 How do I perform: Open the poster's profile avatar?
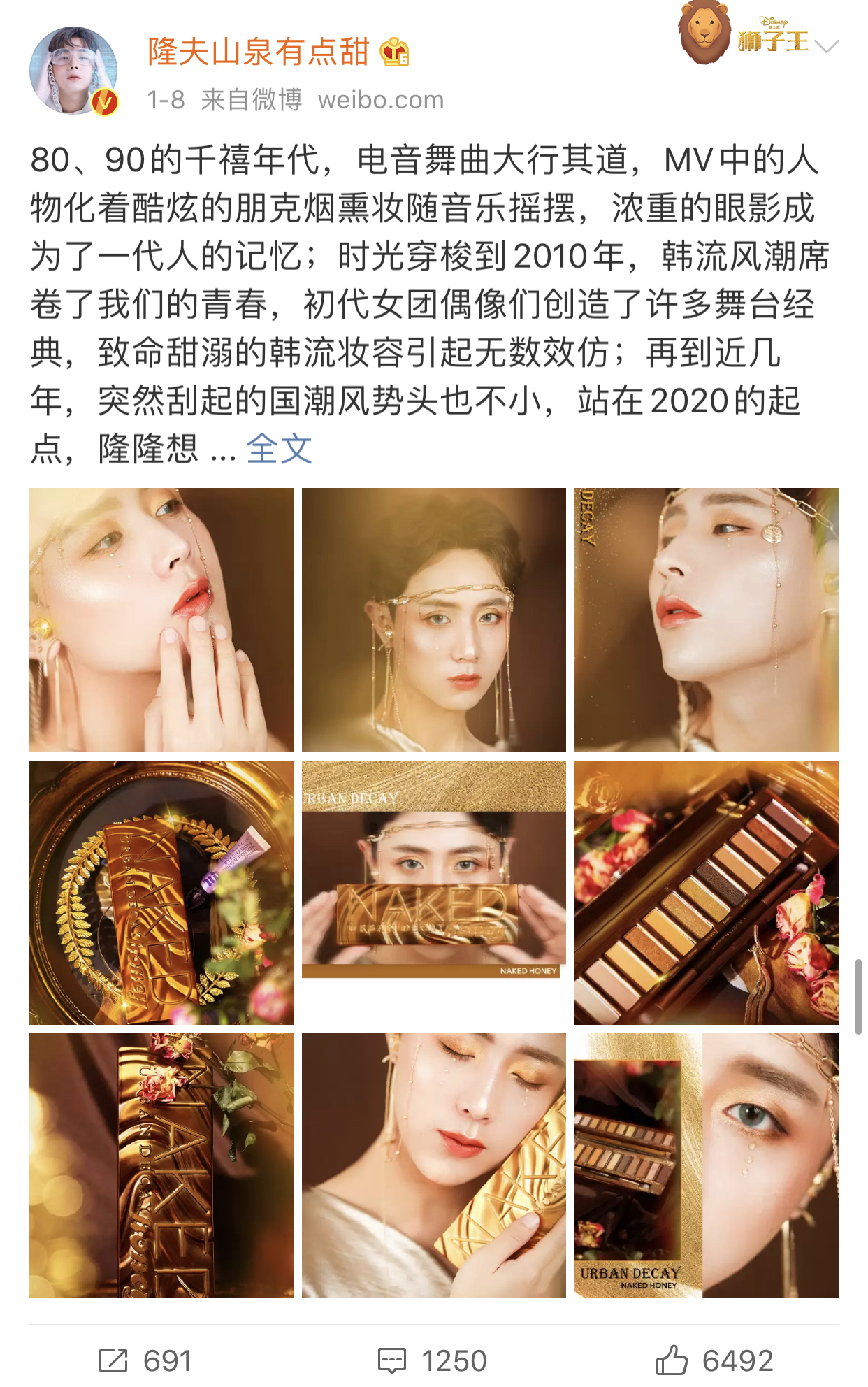(x=73, y=71)
